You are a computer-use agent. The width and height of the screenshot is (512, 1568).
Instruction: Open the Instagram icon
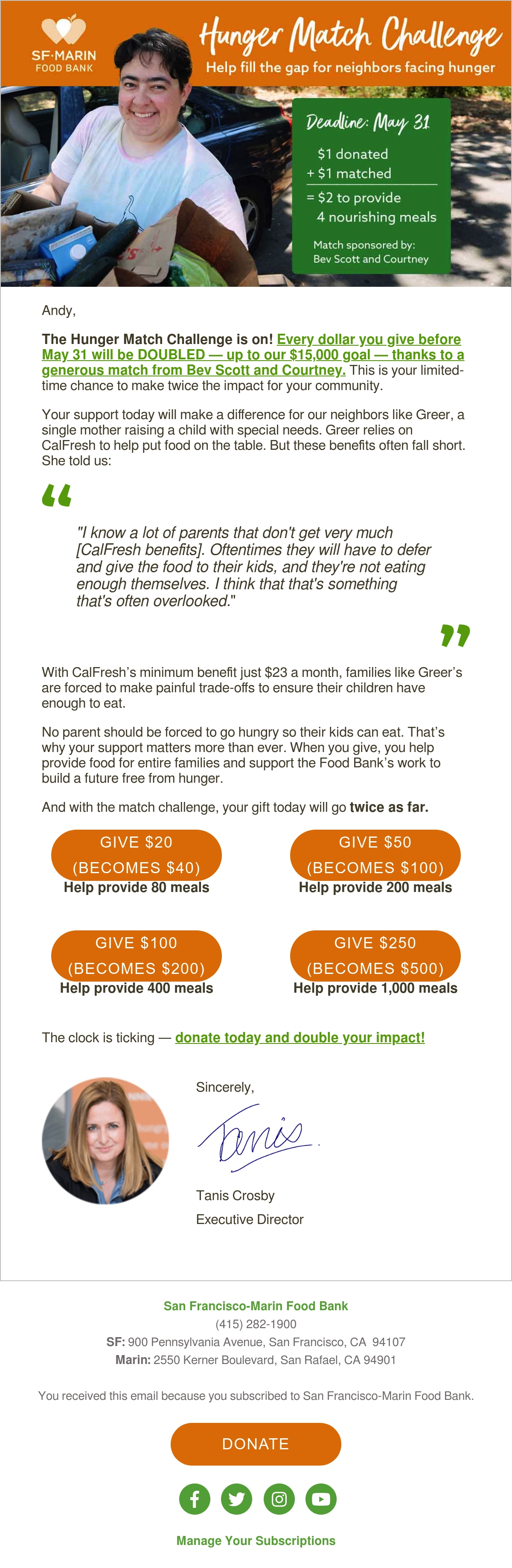[279, 1498]
